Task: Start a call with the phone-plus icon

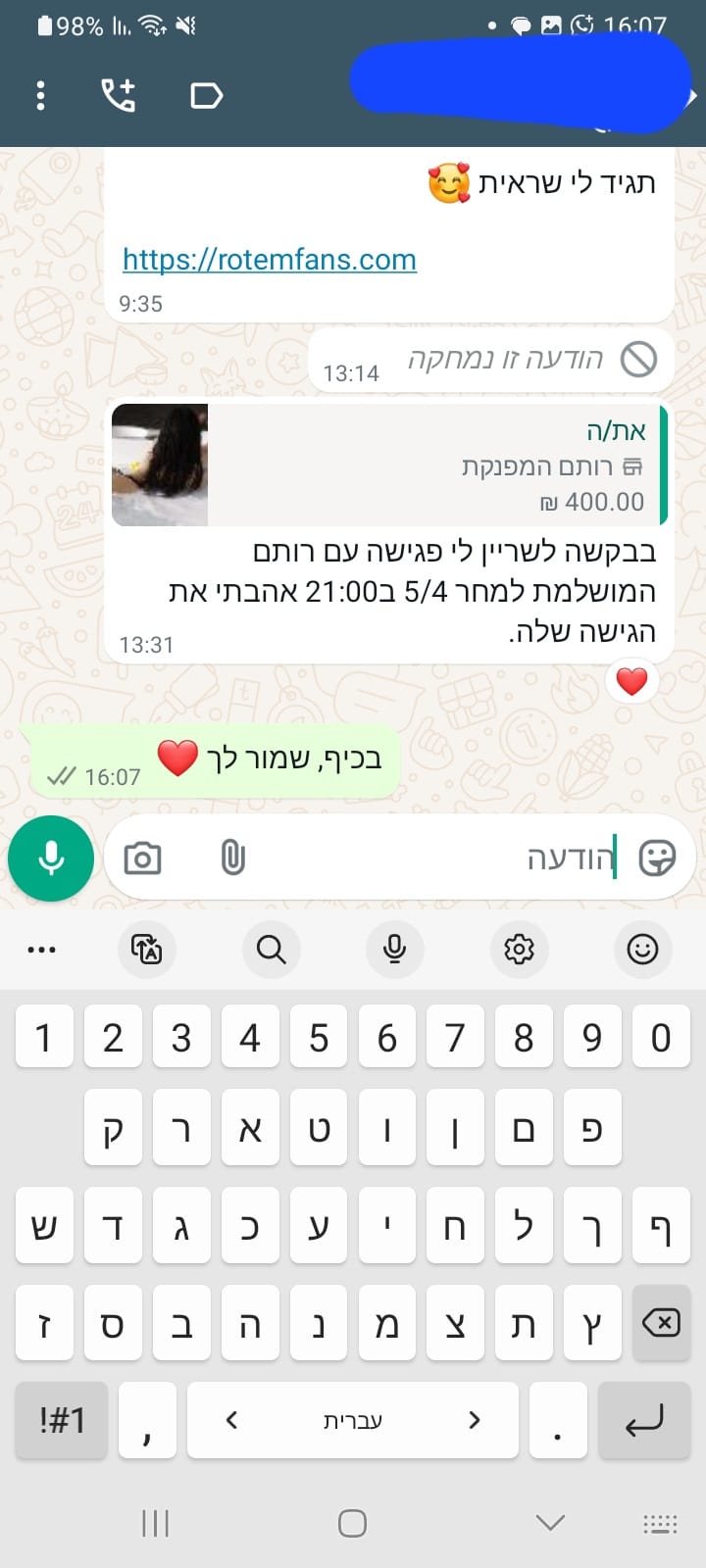Action: (x=119, y=95)
